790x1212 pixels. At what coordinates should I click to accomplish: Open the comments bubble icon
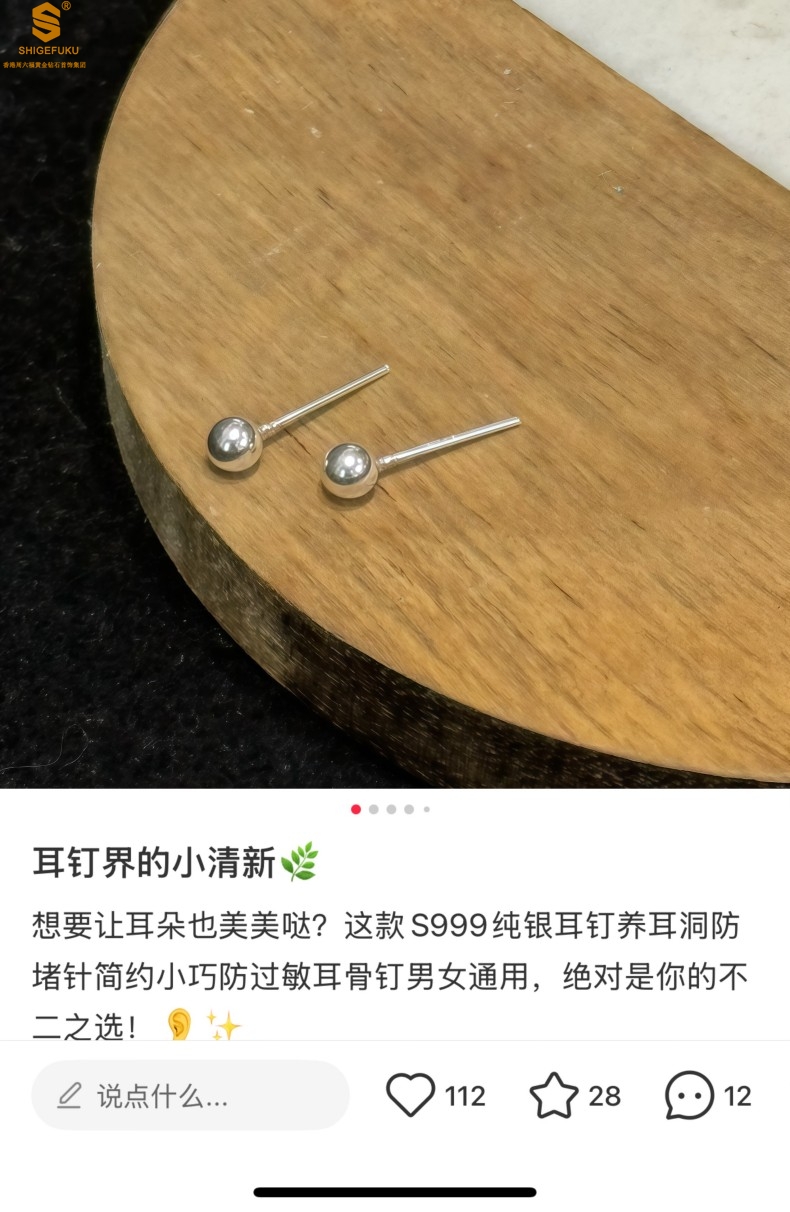(690, 1096)
